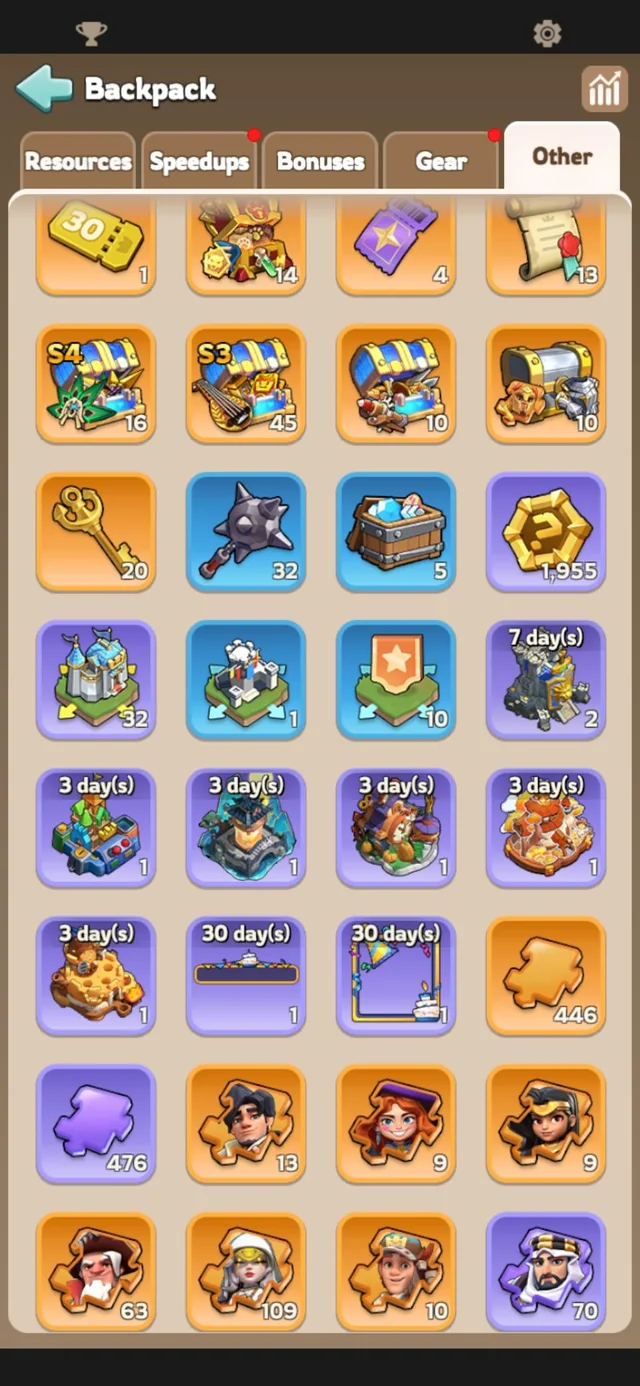
Task: Select the hero fragment with 109
Action: [x=246, y=1271]
